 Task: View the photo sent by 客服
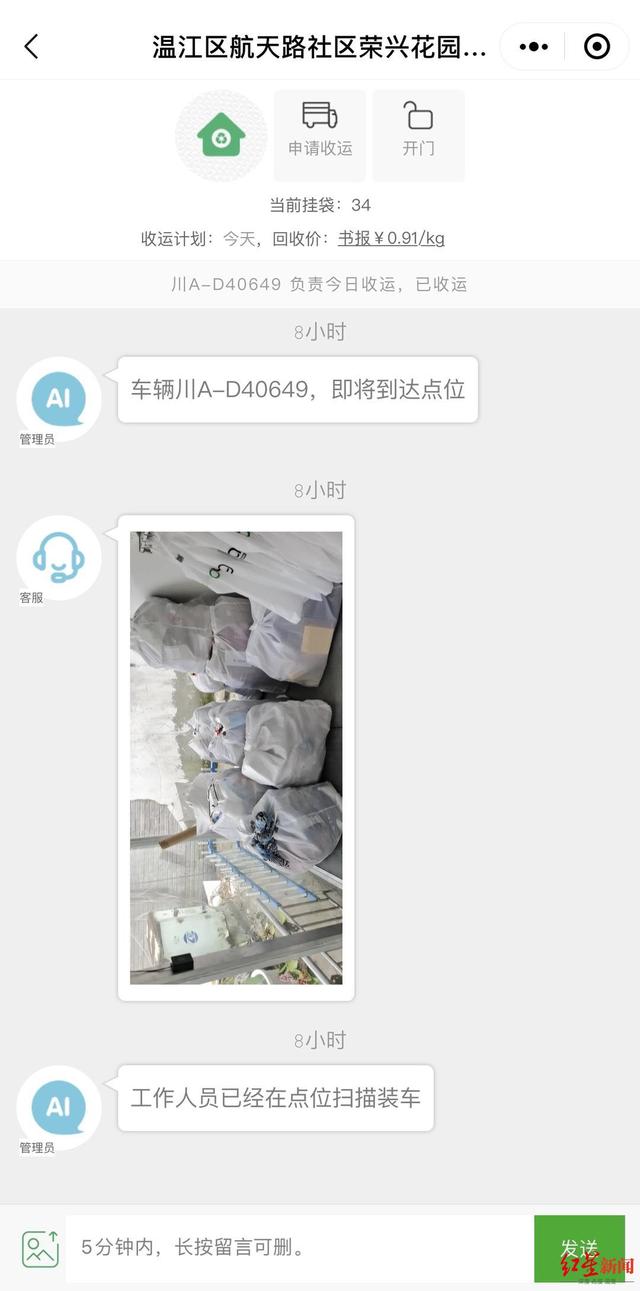tap(236, 757)
